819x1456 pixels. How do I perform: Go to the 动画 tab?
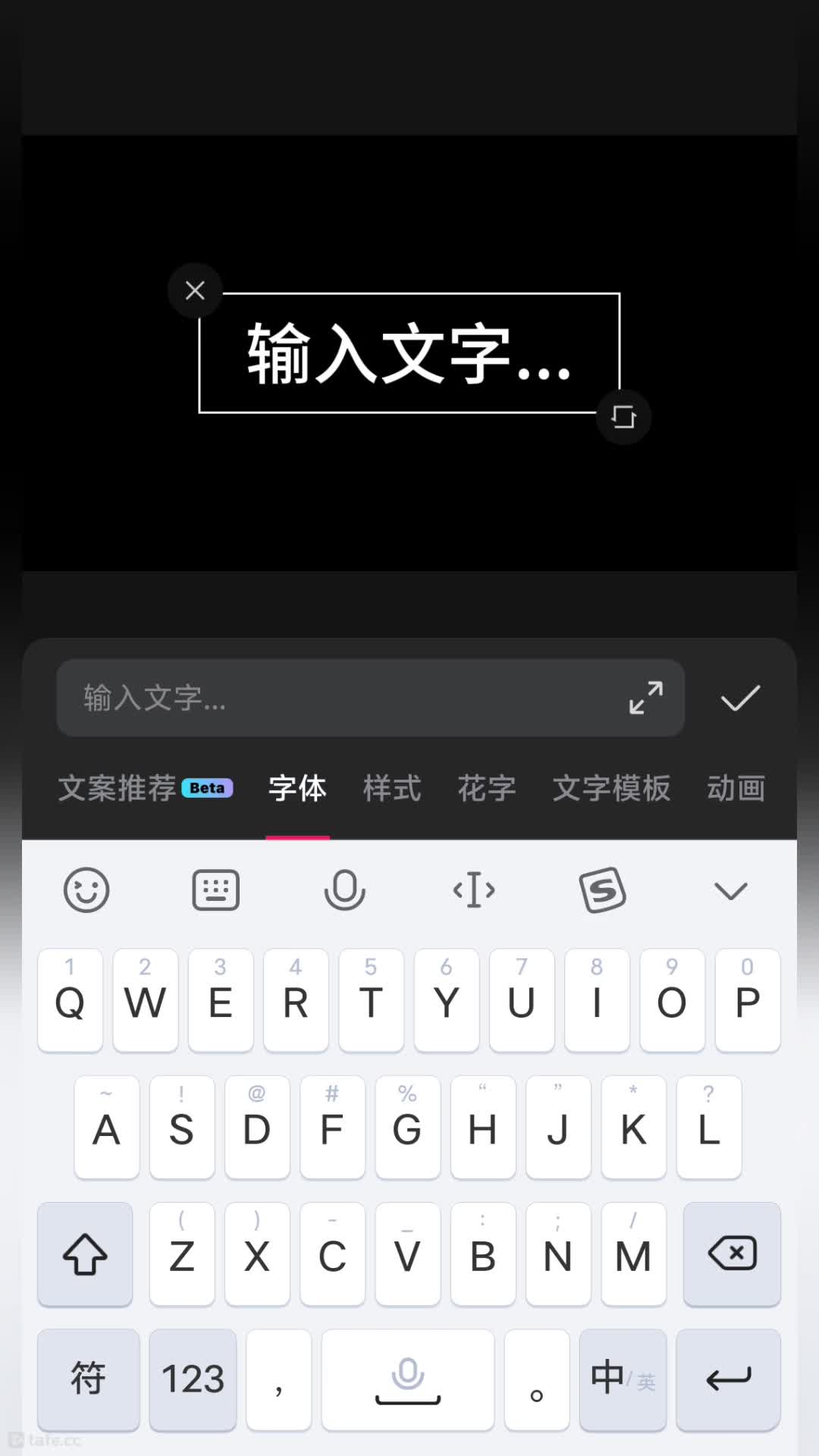736,788
